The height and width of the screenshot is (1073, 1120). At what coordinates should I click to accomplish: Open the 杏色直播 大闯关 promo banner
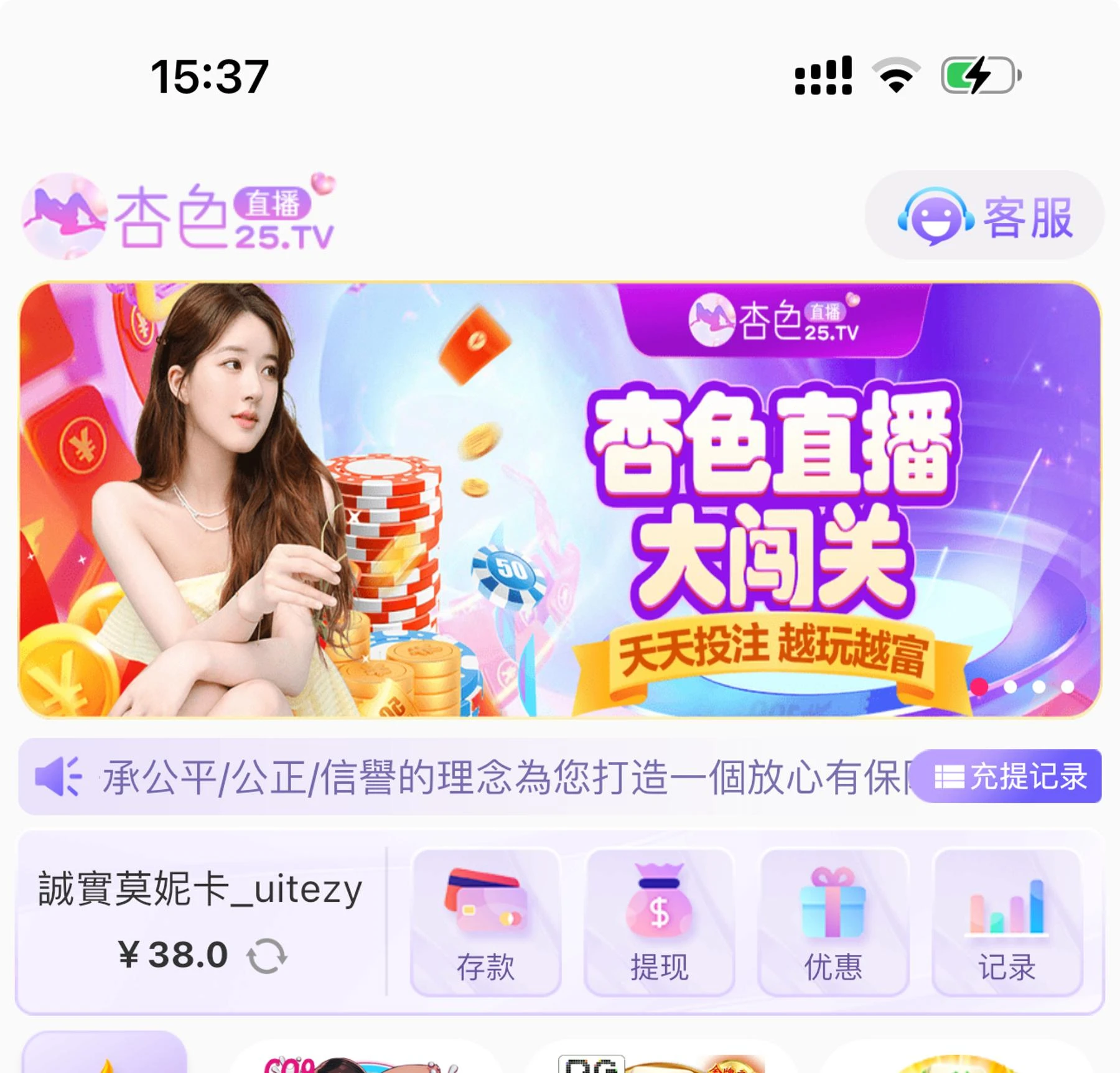pyautogui.click(x=560, y=499)
